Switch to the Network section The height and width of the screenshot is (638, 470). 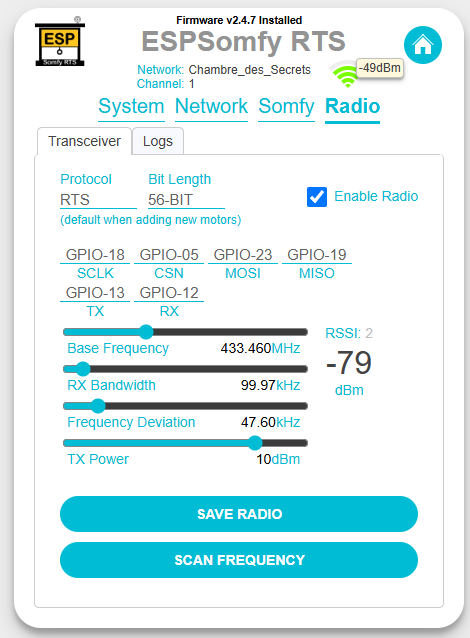coord(211,107)
